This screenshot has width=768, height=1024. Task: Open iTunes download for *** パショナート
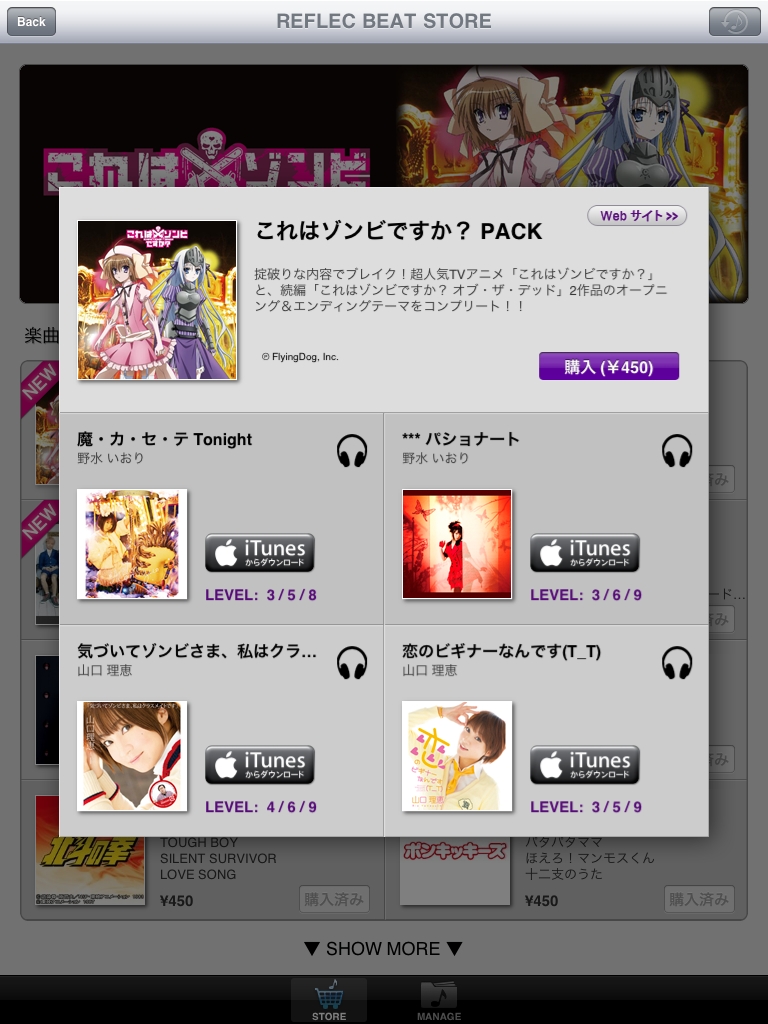(585, 553)
